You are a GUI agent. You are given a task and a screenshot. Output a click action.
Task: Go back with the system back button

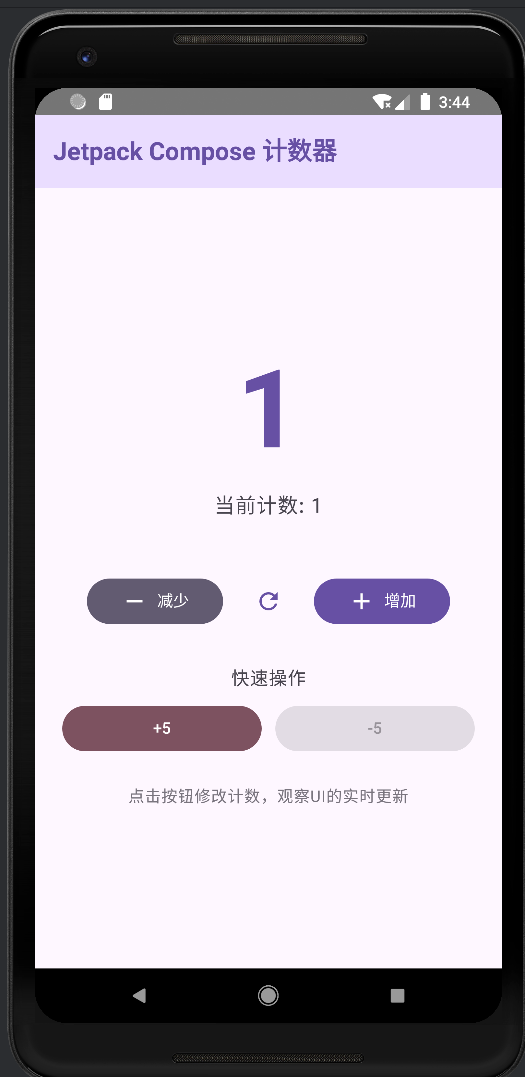(139, 996)
